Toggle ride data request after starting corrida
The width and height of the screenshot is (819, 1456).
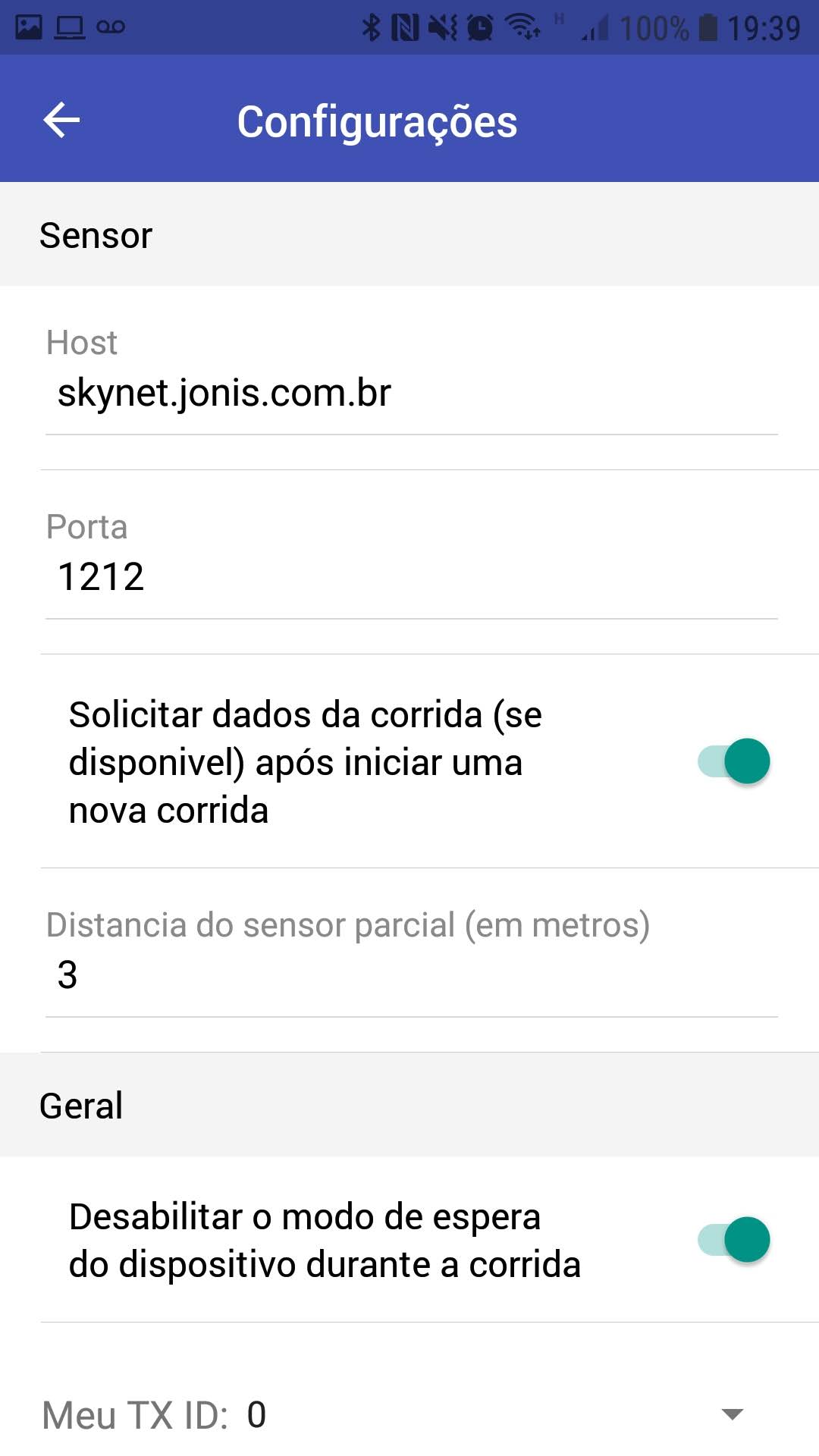[x=733, y=761]
